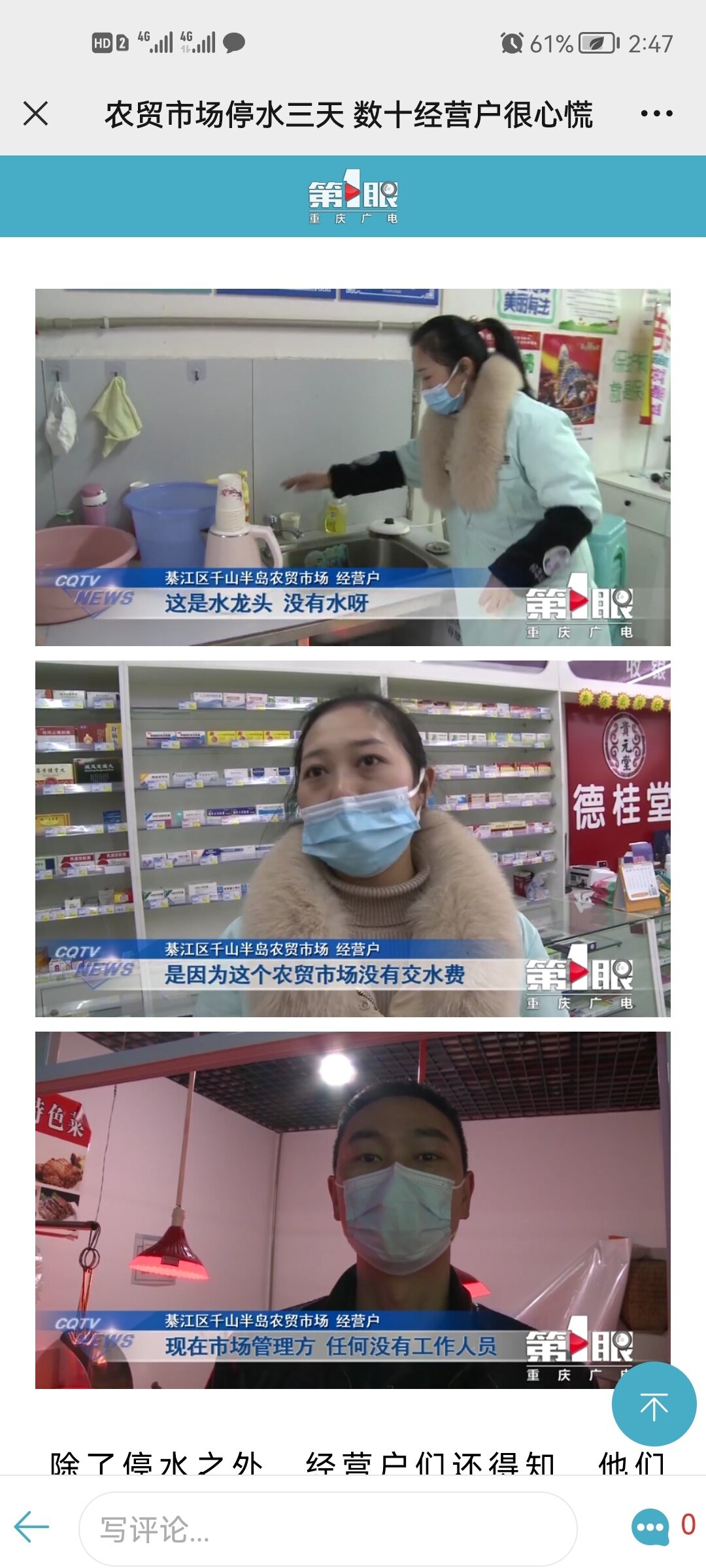Close the article page

point(36,114)
